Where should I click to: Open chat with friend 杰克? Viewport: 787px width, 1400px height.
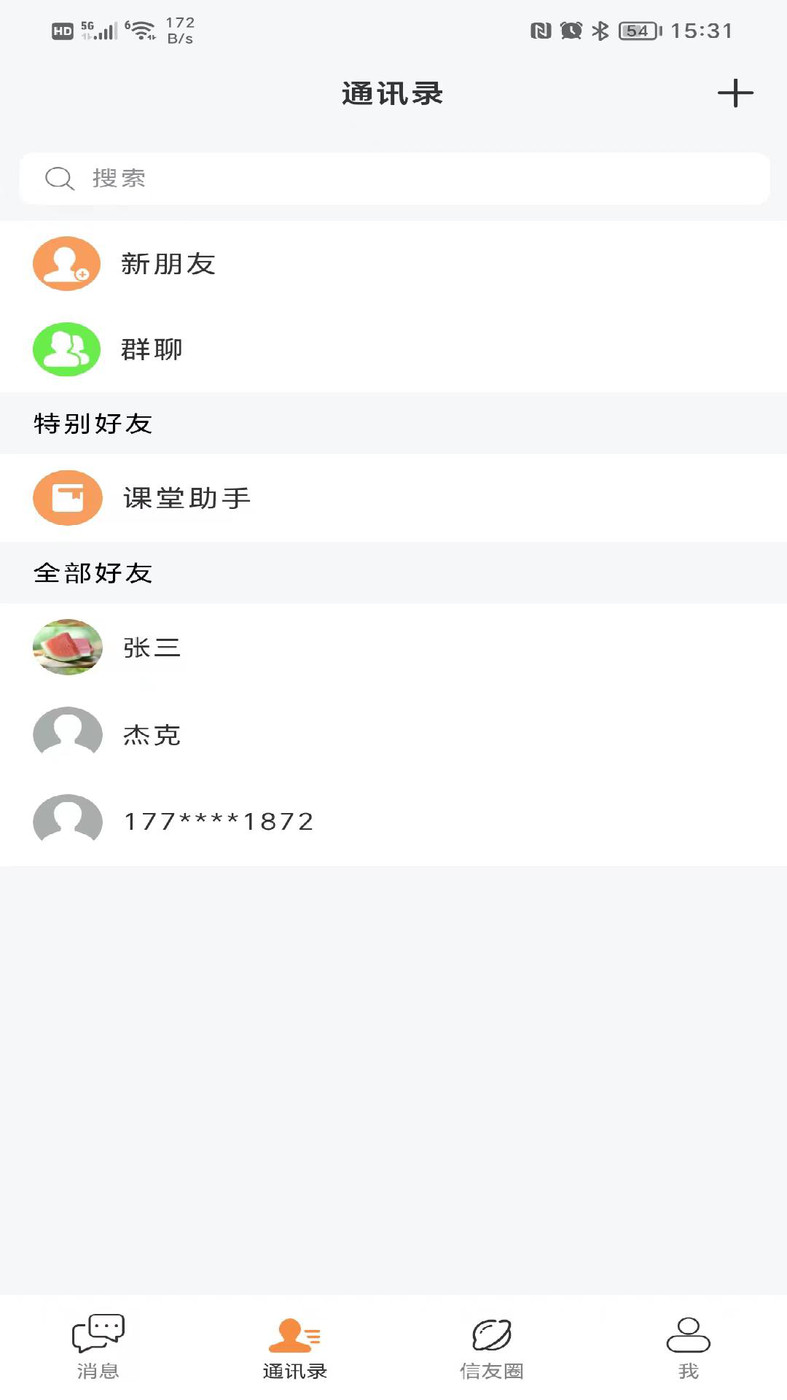[152, 734]
